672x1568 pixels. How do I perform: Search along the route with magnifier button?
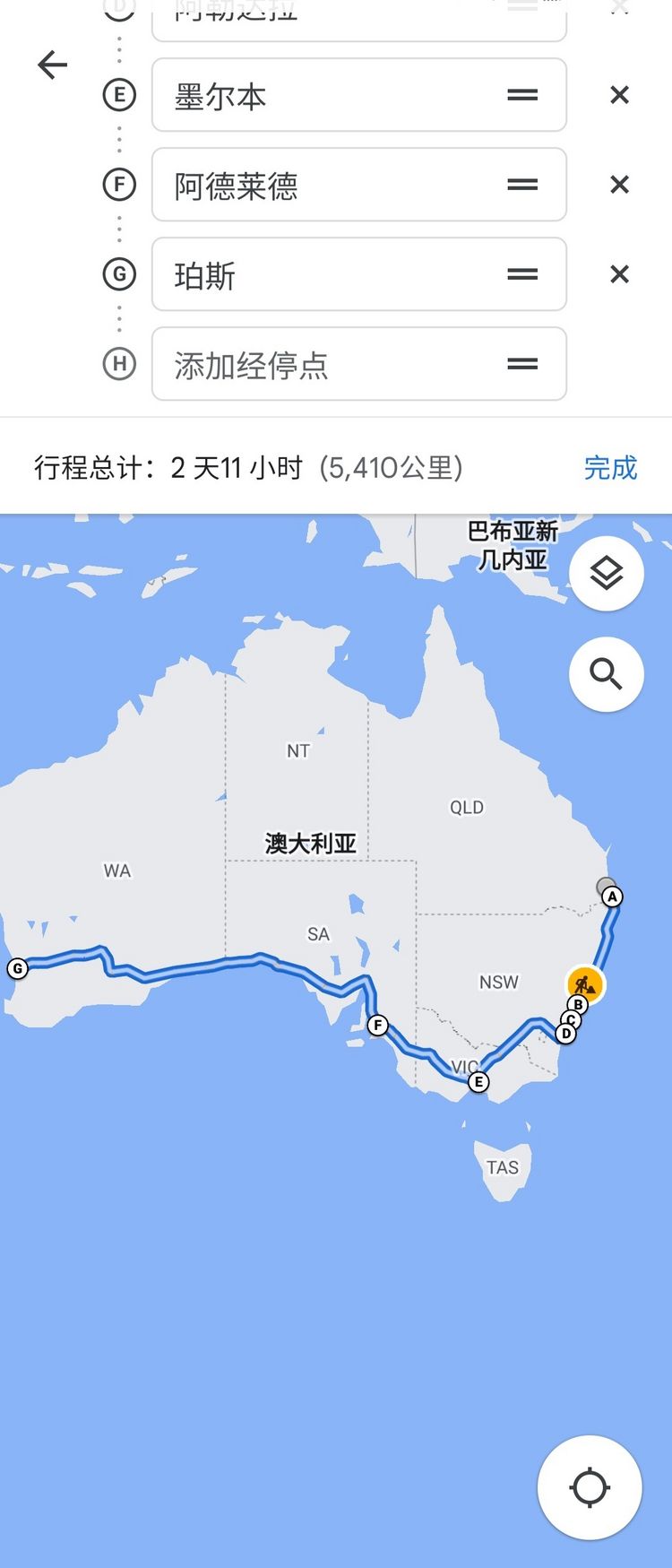tap(607, 674)
